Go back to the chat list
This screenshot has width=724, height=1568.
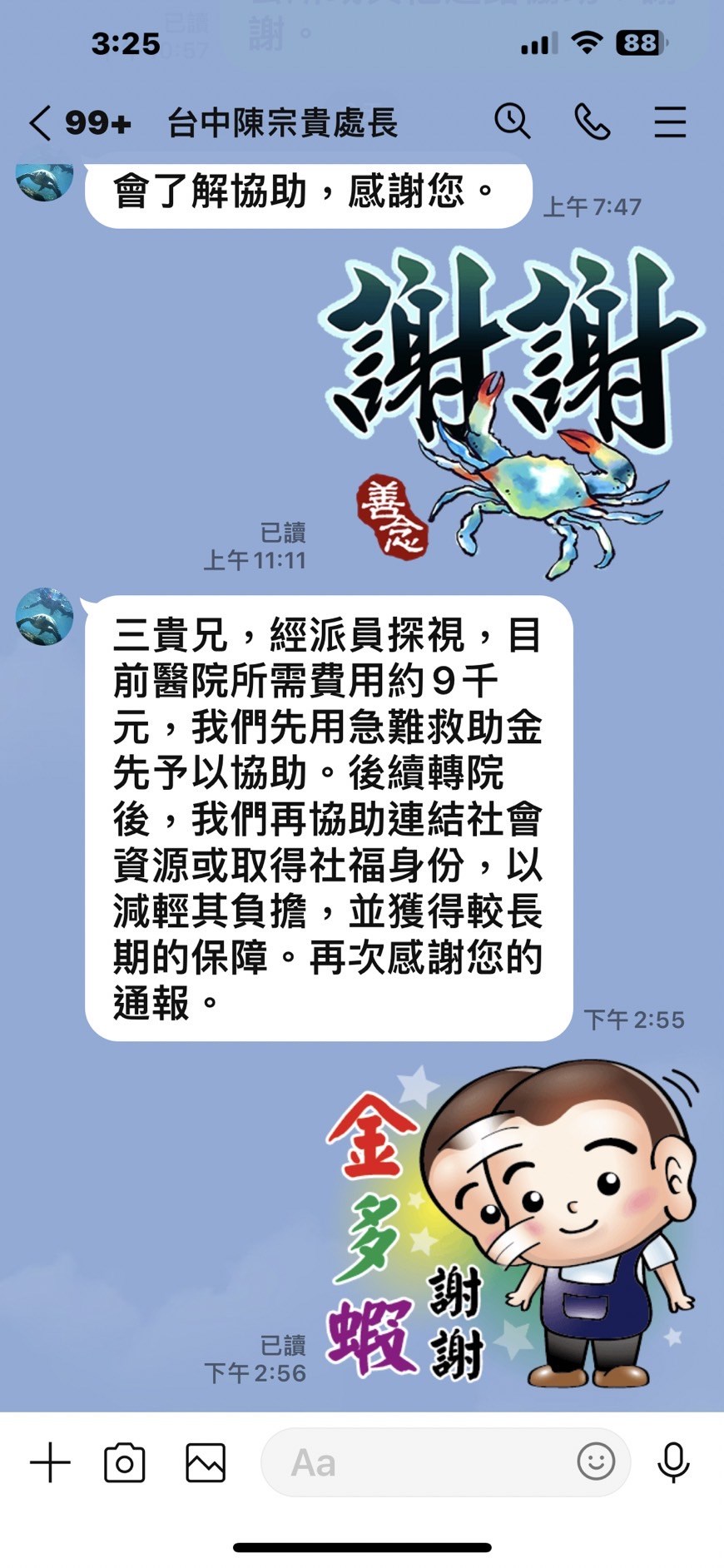pos(40,123)
